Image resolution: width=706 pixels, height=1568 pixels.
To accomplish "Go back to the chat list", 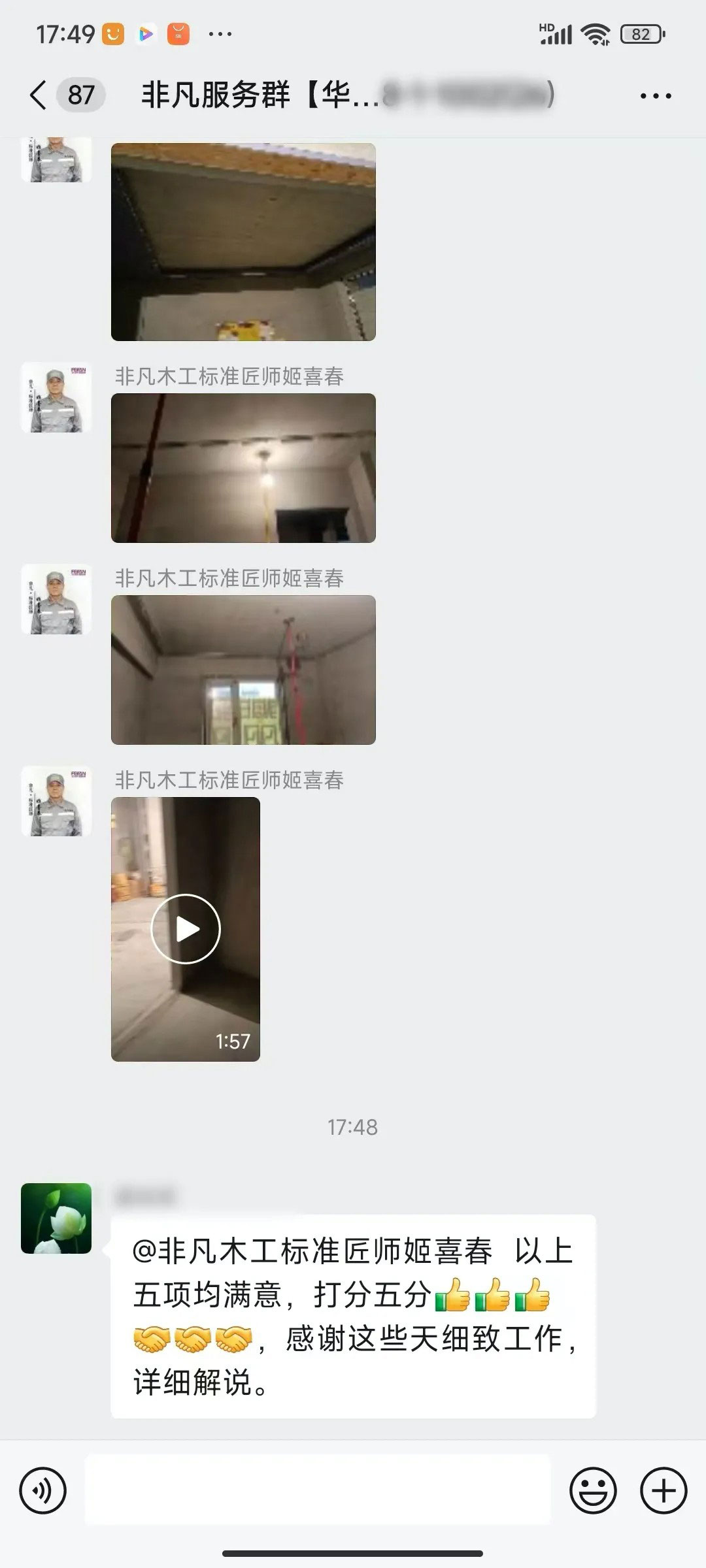I will click(x=39, y=95).
